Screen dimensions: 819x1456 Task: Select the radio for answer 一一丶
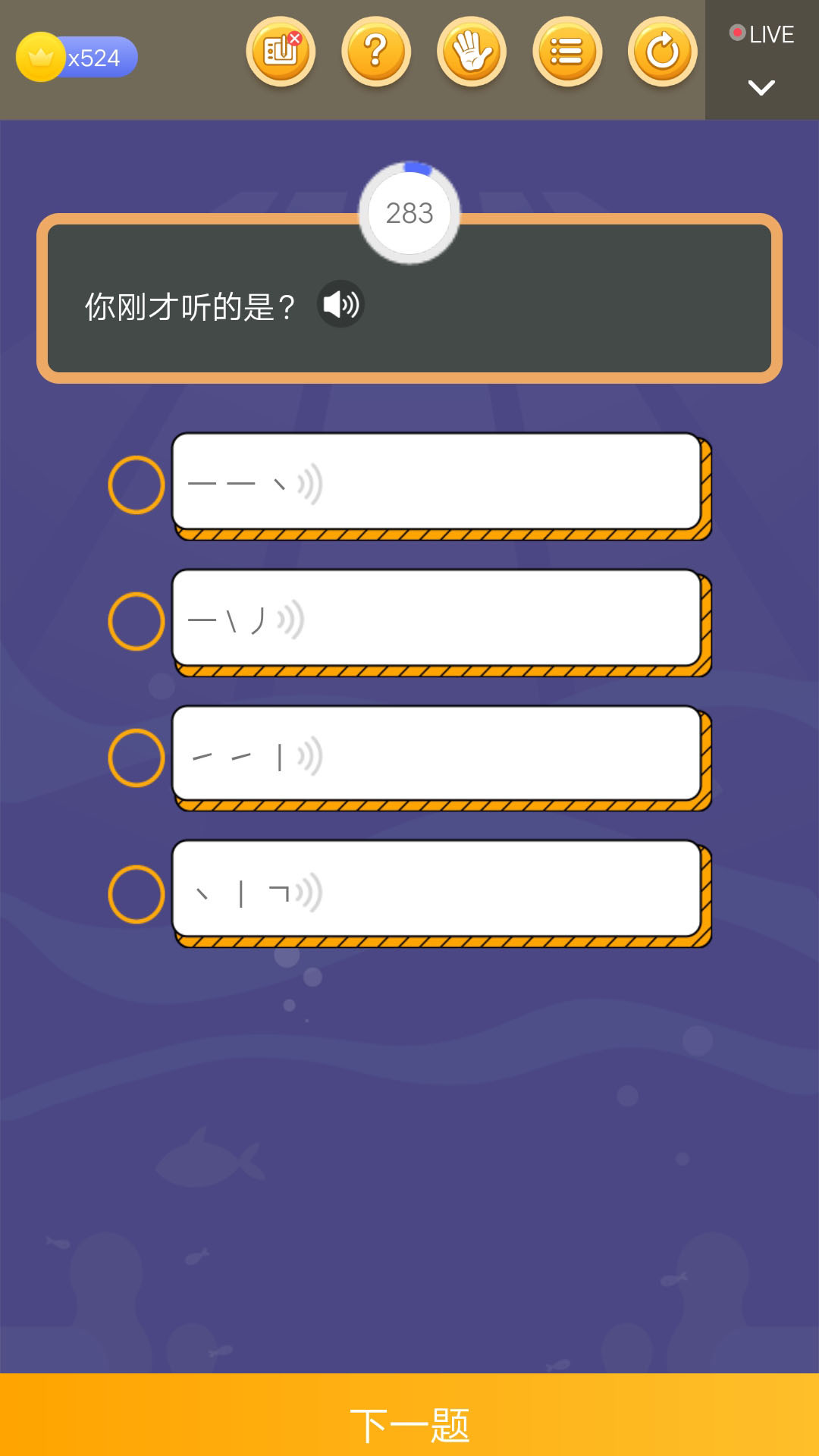point(136,485)
